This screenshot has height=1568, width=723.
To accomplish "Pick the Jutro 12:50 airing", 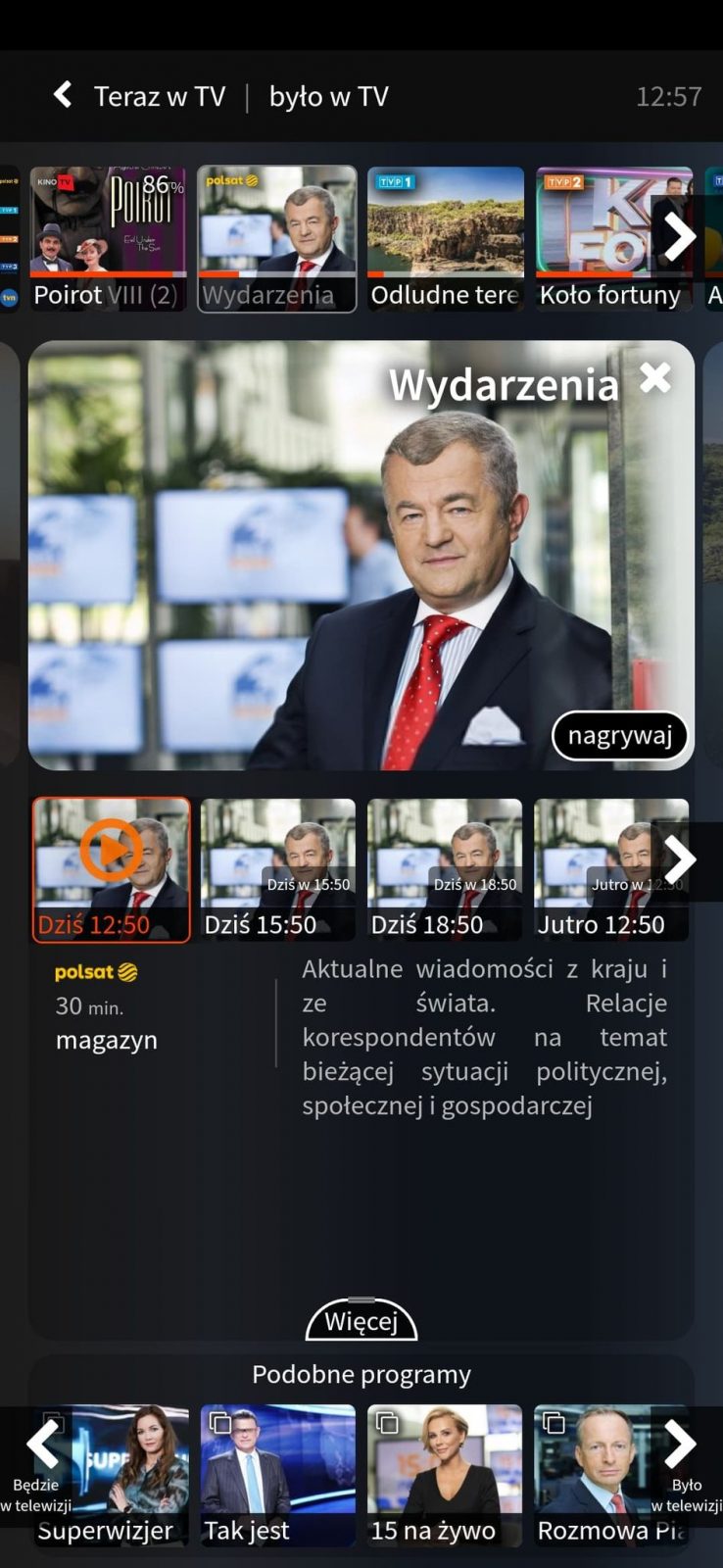I will click(x=600, y=869).
